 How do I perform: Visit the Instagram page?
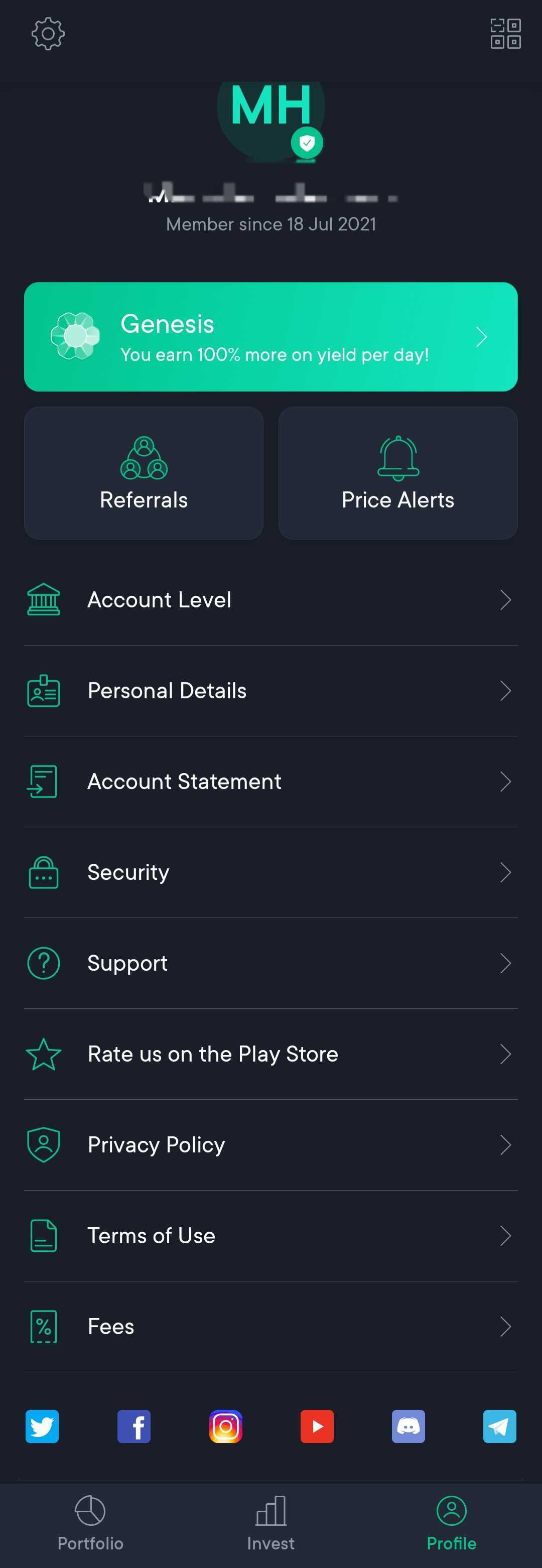[226, 1426]
